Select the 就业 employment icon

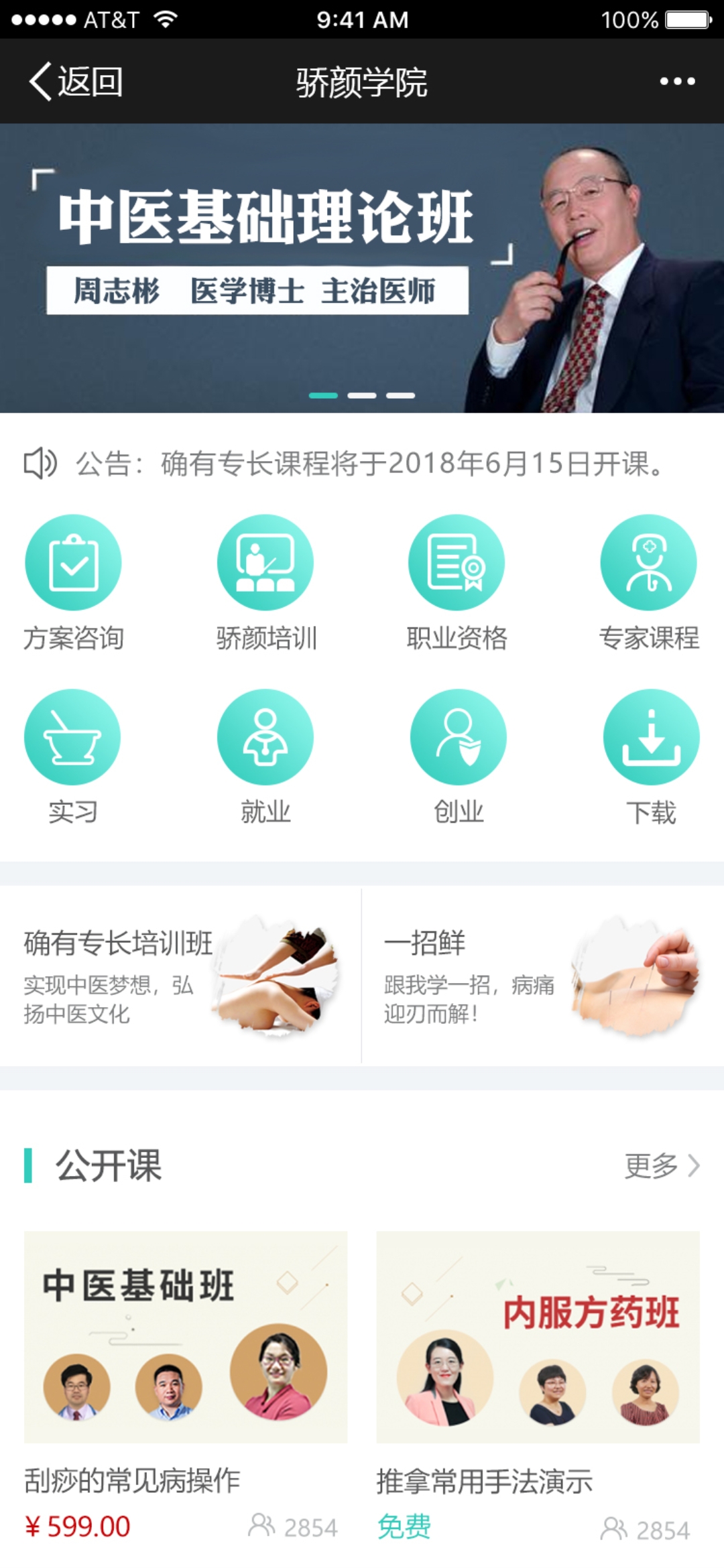264,736
